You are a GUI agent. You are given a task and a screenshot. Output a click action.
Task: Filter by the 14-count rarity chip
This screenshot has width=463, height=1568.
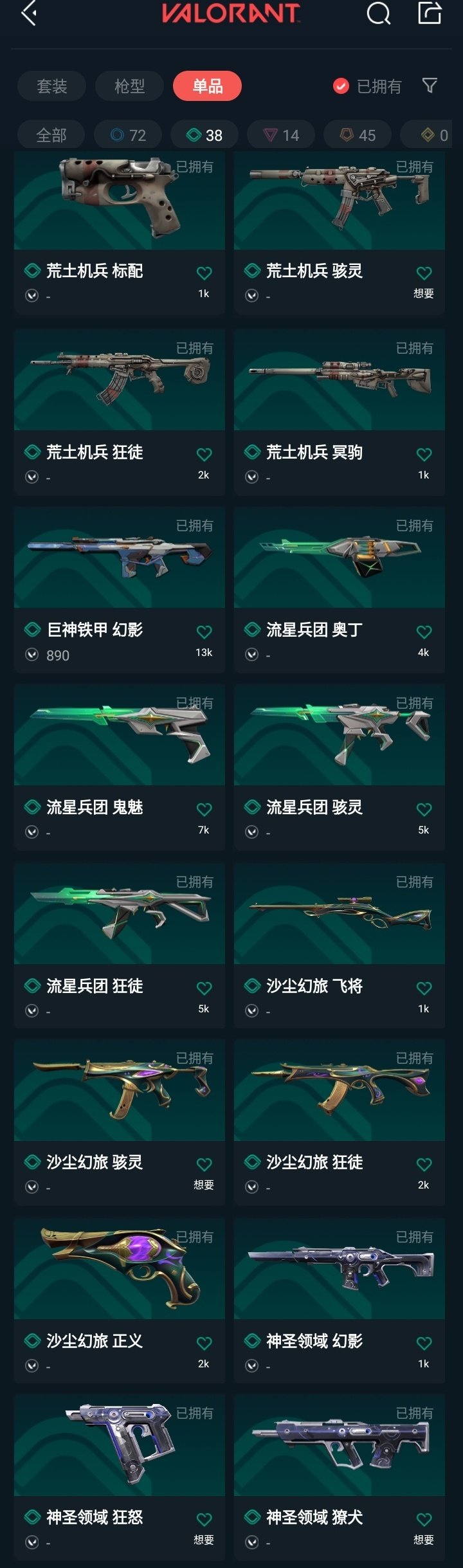281,135
